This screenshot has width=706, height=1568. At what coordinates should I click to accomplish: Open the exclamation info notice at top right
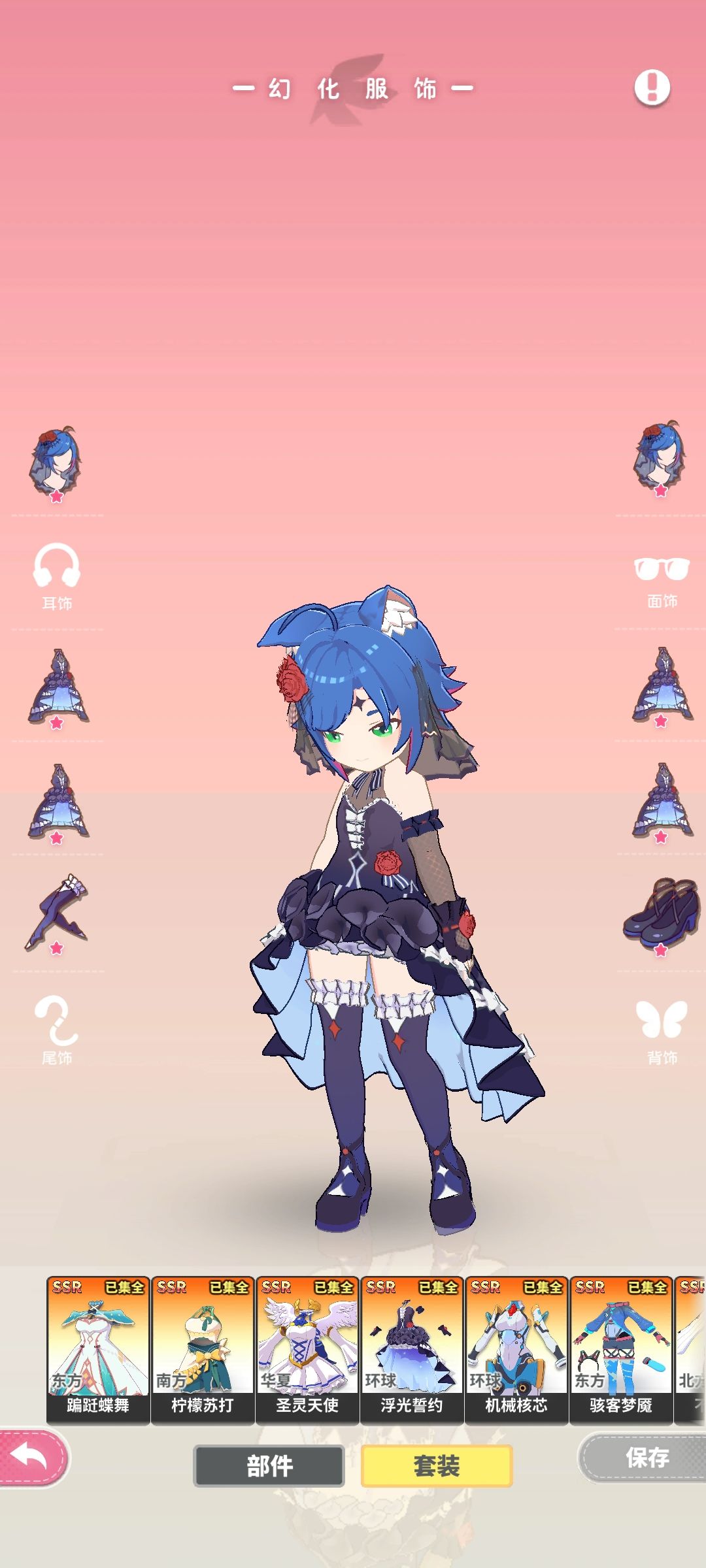tap(650, 87)
